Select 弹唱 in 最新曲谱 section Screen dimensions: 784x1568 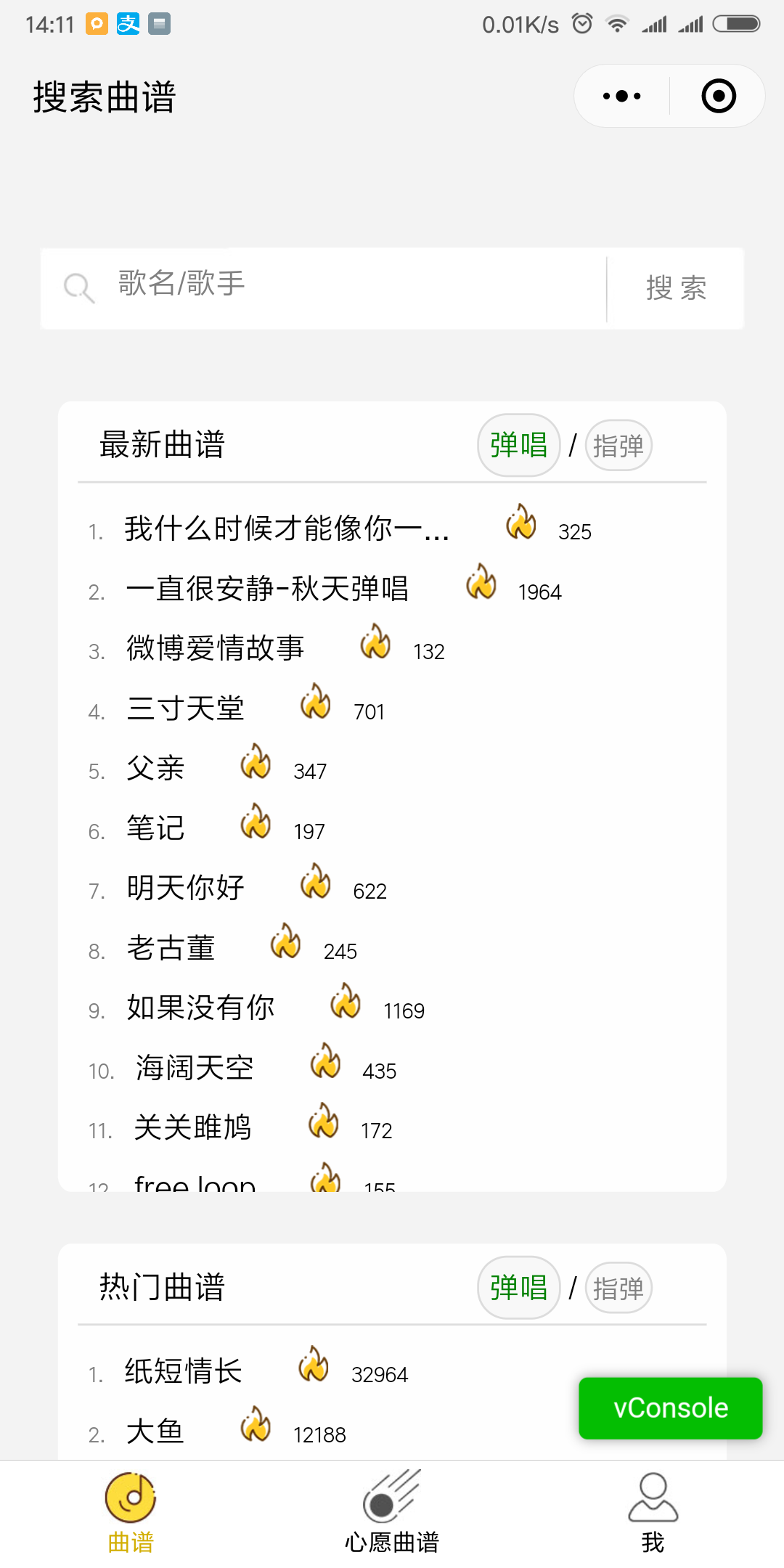[518, 445]
